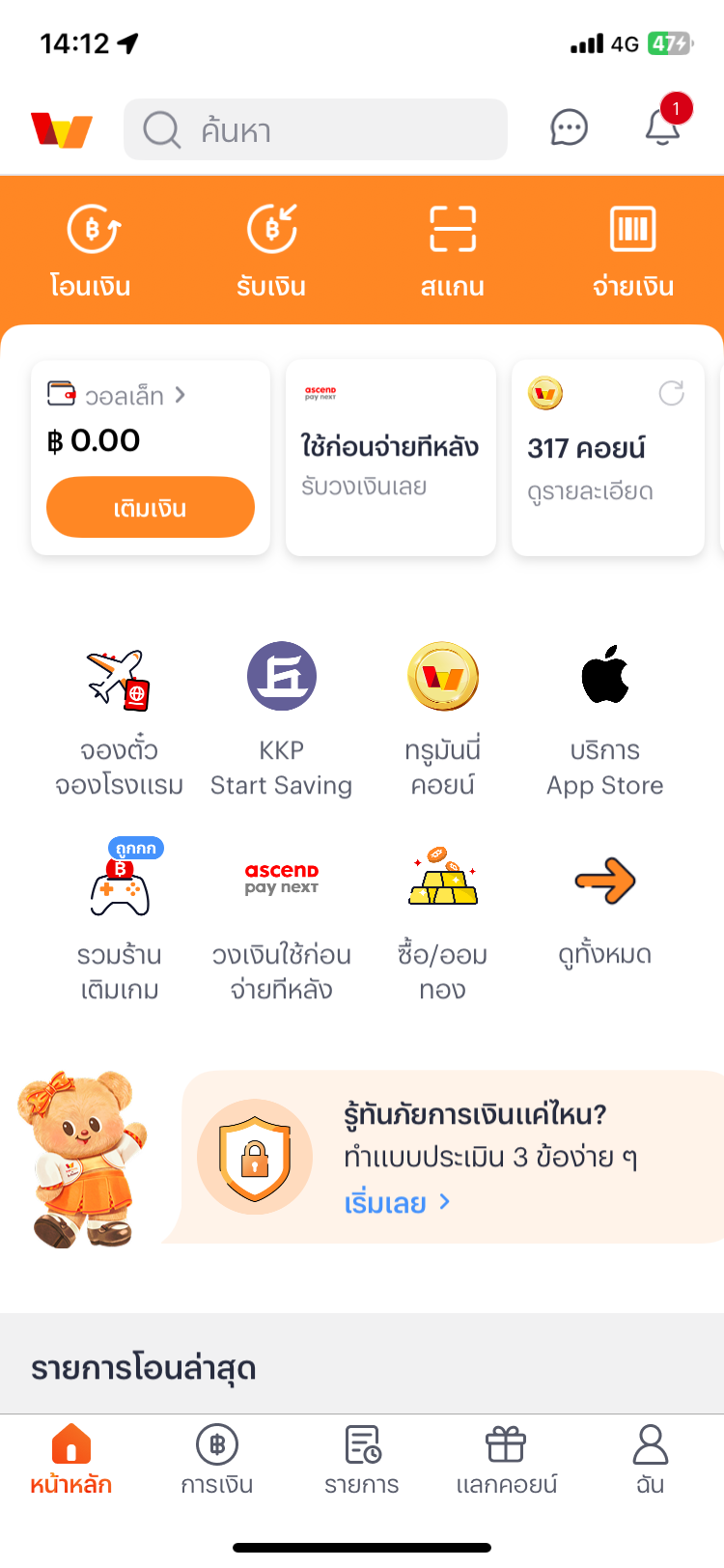
Task: Launch the สแกน QR scanner
Action: (x=452, y=250)
